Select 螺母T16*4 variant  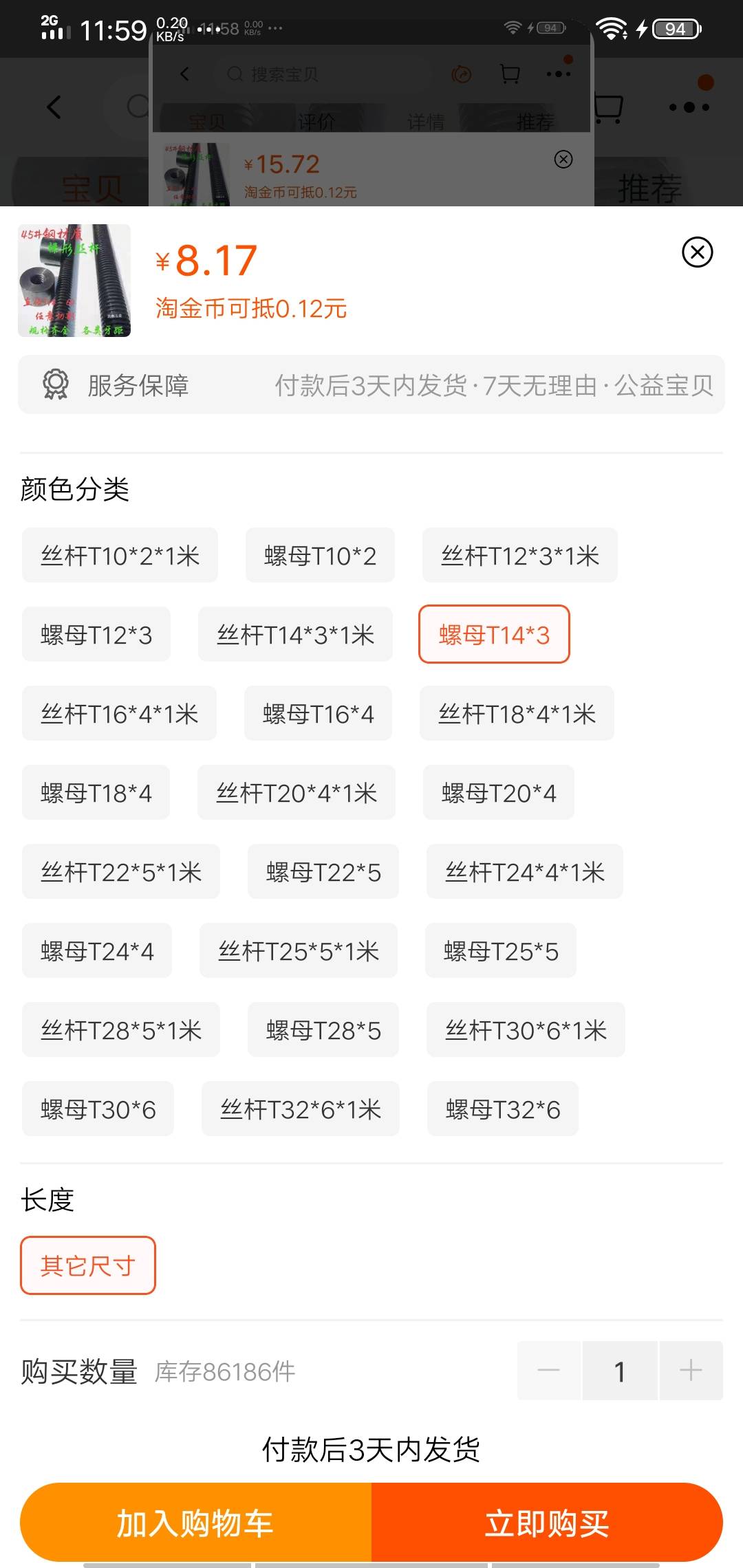coord(318,713)
